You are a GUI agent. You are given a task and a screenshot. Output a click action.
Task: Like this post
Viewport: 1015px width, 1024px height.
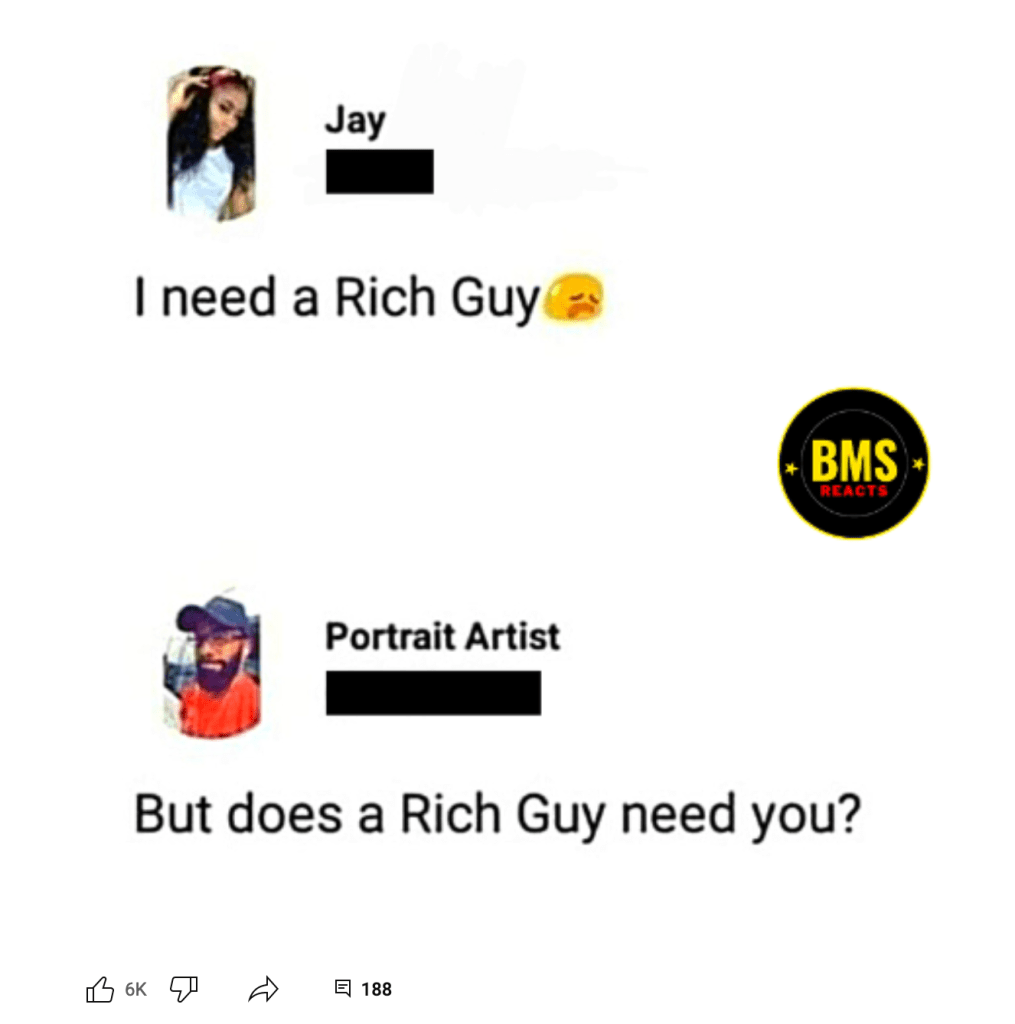tap(101, 990)
